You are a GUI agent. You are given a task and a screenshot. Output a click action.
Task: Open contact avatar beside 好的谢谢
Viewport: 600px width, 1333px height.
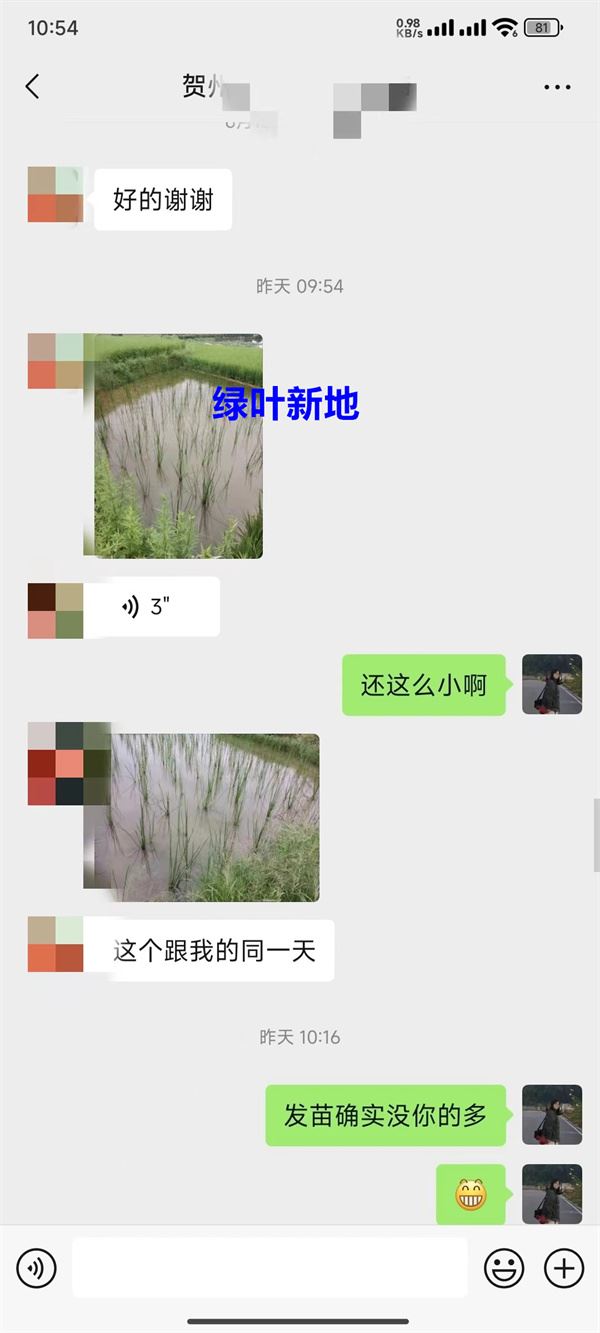[55, 194]
